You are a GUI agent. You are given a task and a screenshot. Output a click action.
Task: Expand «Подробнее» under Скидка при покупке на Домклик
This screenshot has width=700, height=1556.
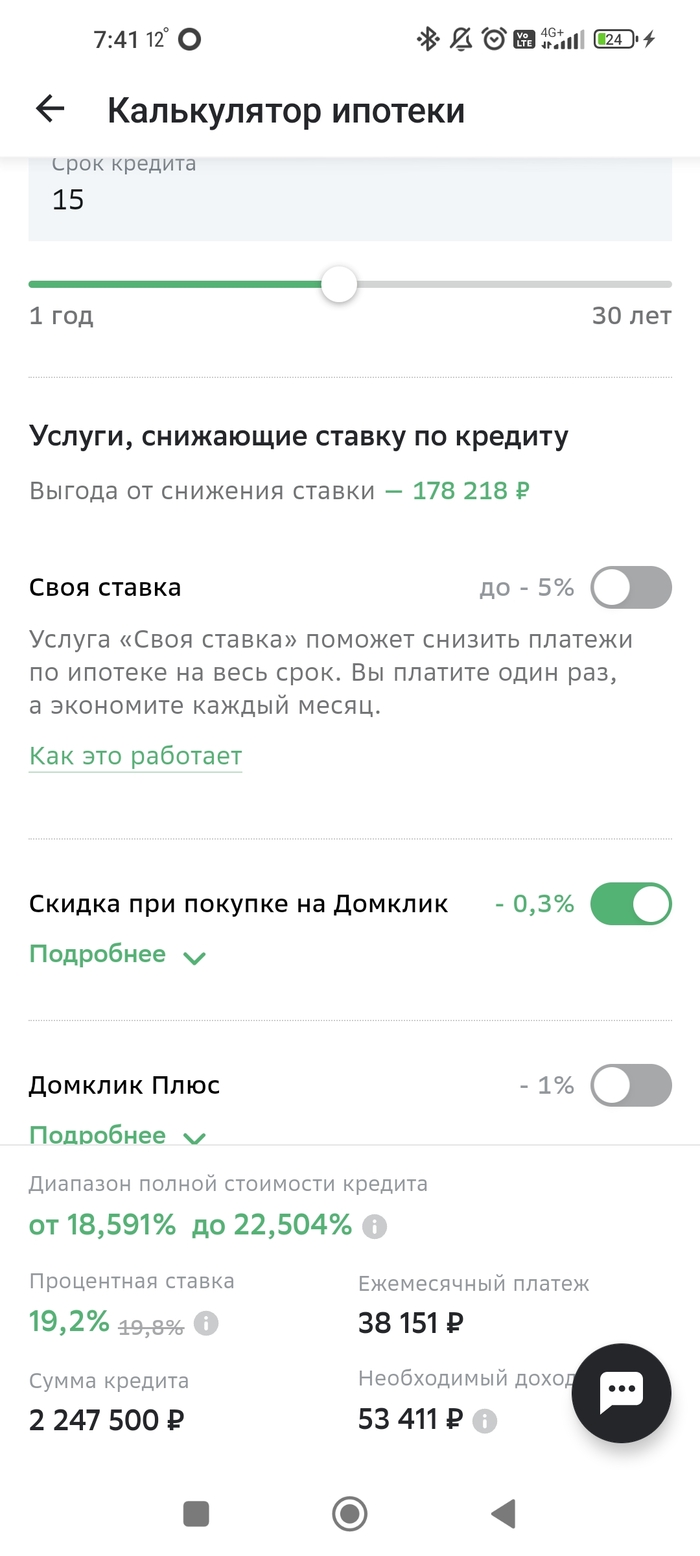point(117,955)
